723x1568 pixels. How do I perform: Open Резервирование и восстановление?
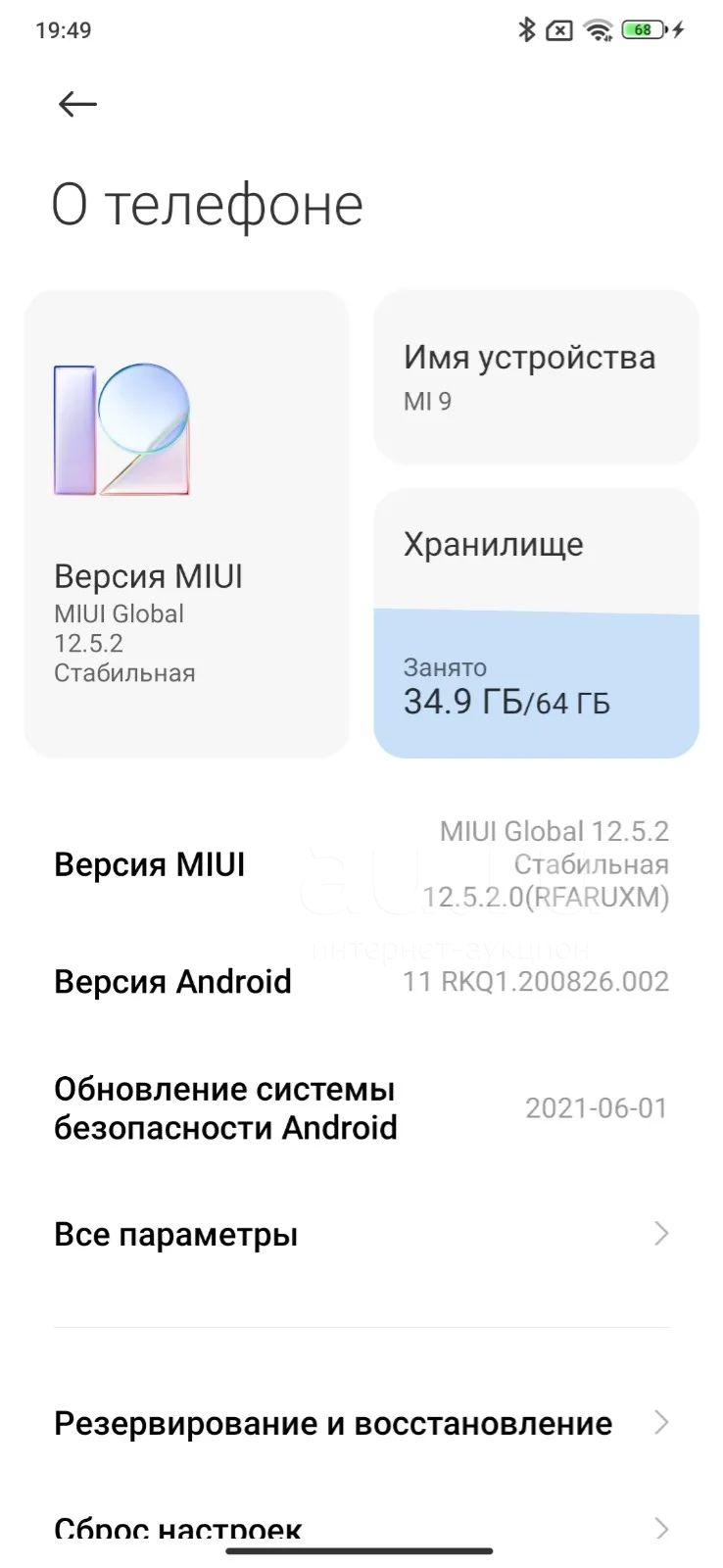(x=361, y=1423)
